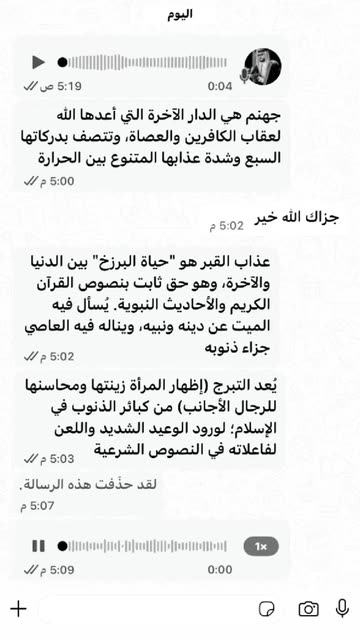The image size is (360, 640).
Task: Tap the message text input field
Action: (x=145, y=609)
